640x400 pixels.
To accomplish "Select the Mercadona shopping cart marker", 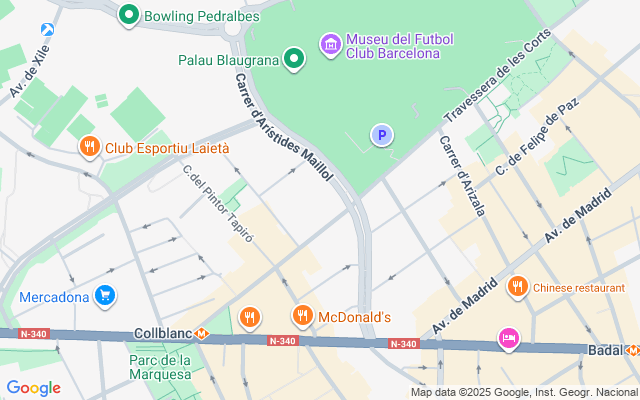I will 105,296.
